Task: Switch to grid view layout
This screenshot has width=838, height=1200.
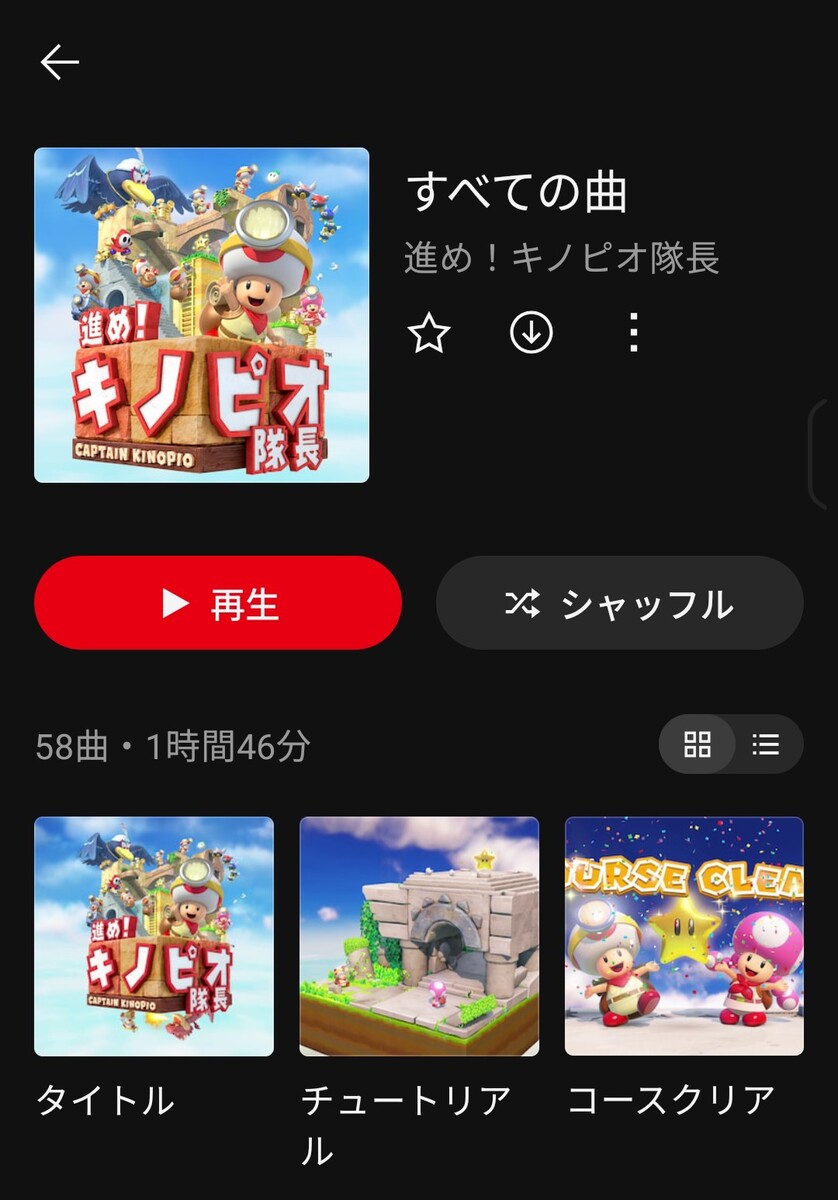Action: pyautogui.click(x=697, y=744)
